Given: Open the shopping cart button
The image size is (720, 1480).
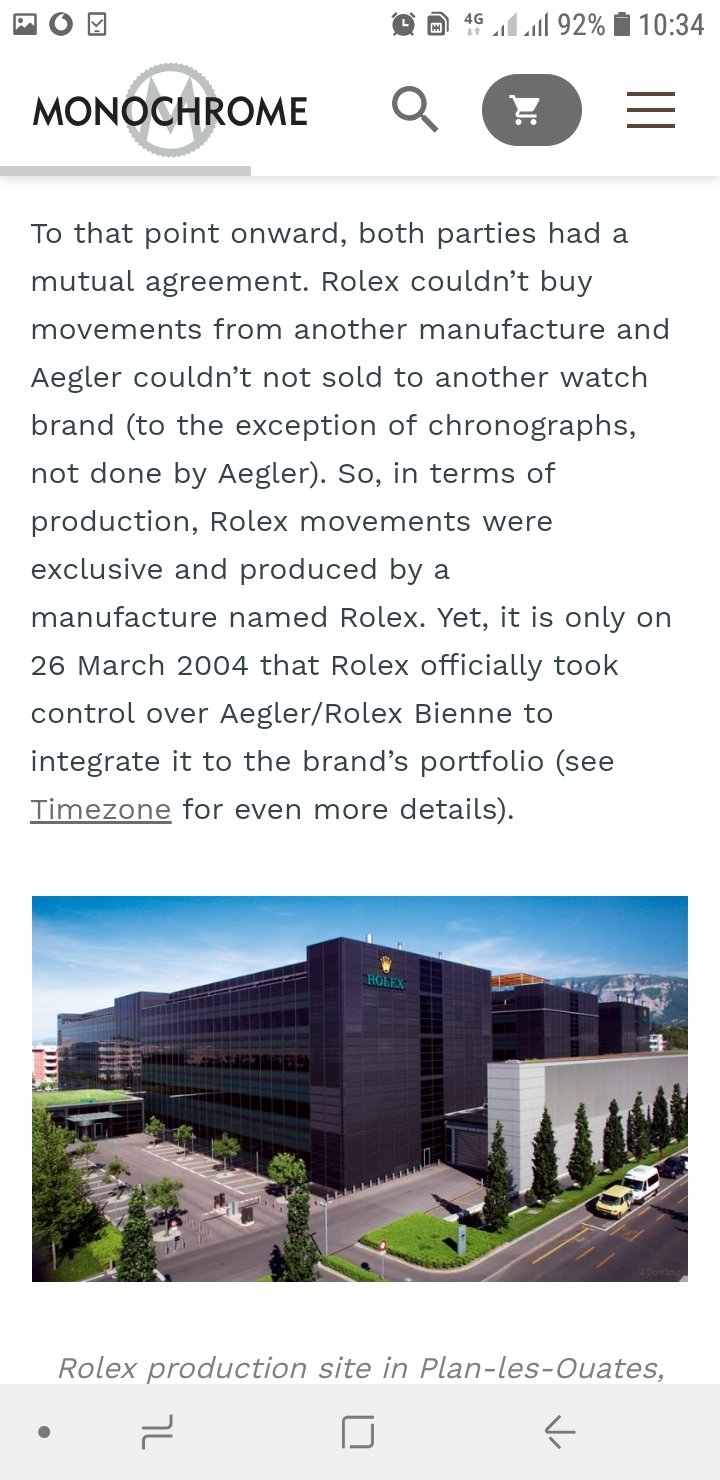Looking at the screenshot, I should tap(531, 110).
